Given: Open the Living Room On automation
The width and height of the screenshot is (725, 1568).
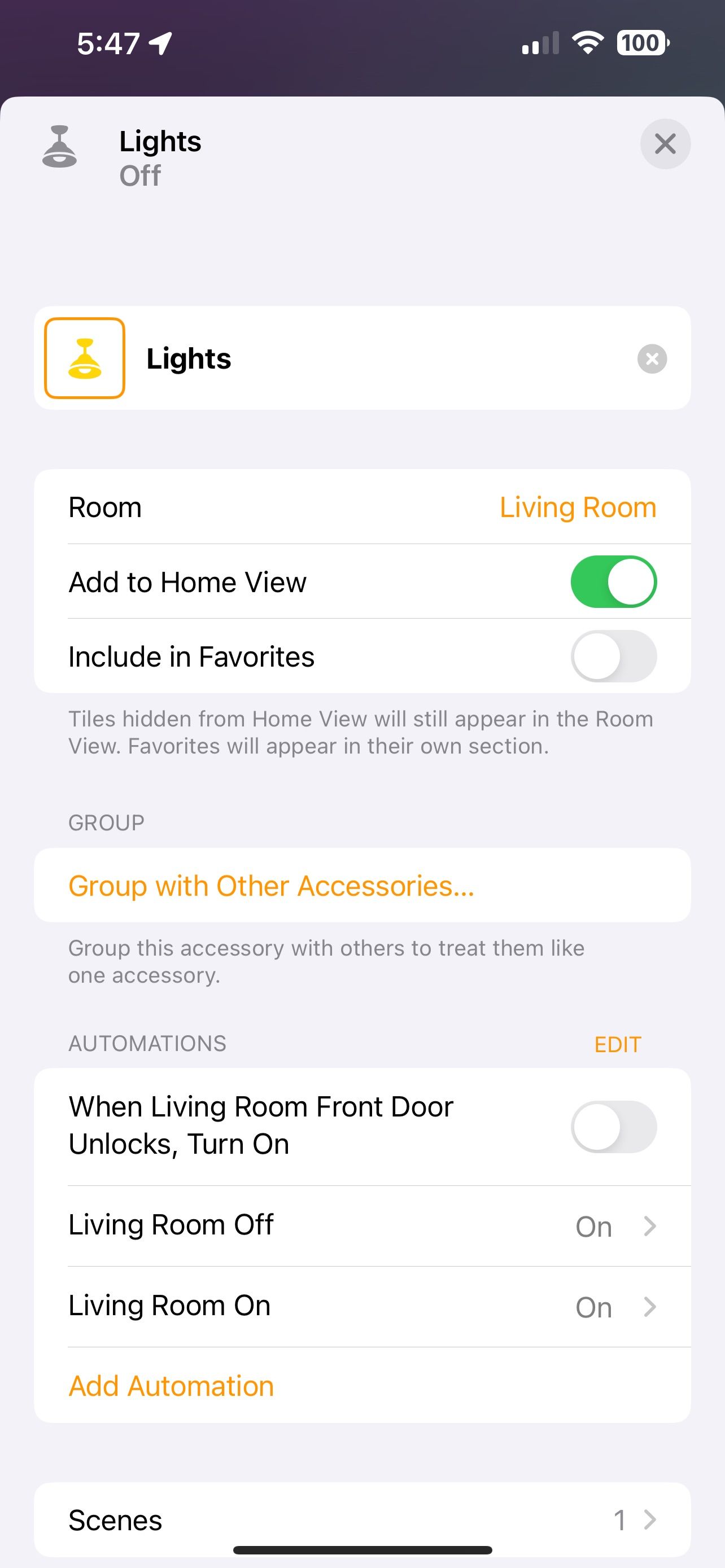Looking at the screenshot, I should tap(362, 1306).
